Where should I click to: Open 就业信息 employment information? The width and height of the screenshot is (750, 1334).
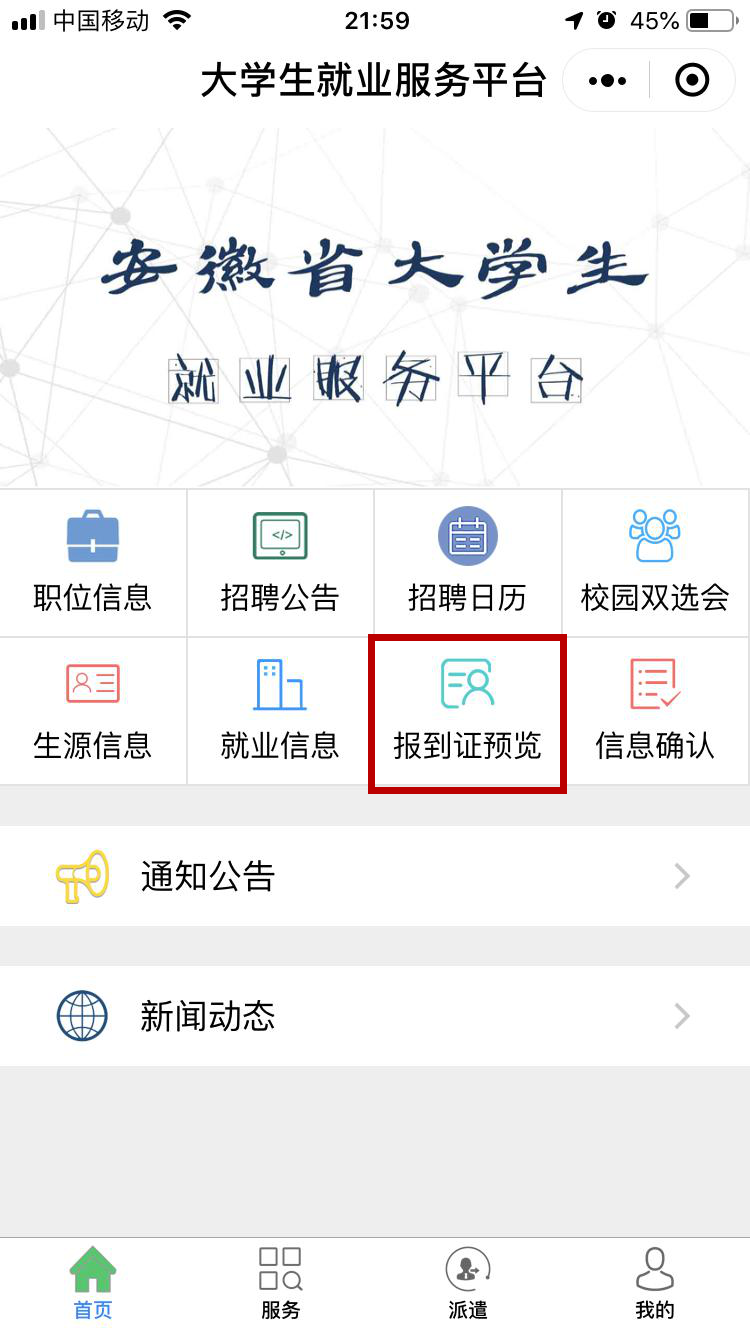point(280,710)
